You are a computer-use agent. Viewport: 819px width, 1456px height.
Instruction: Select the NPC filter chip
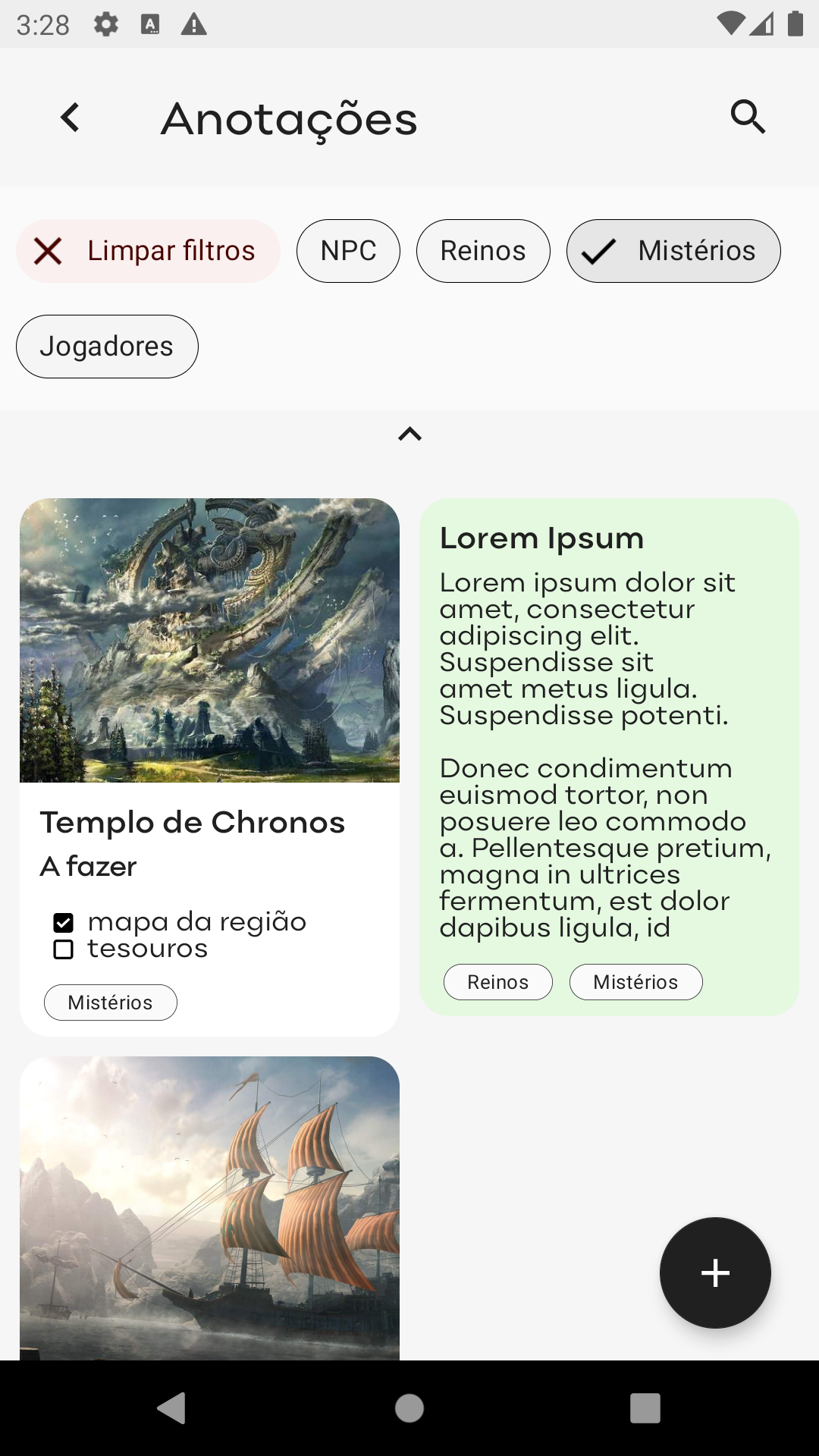(348, 251)
